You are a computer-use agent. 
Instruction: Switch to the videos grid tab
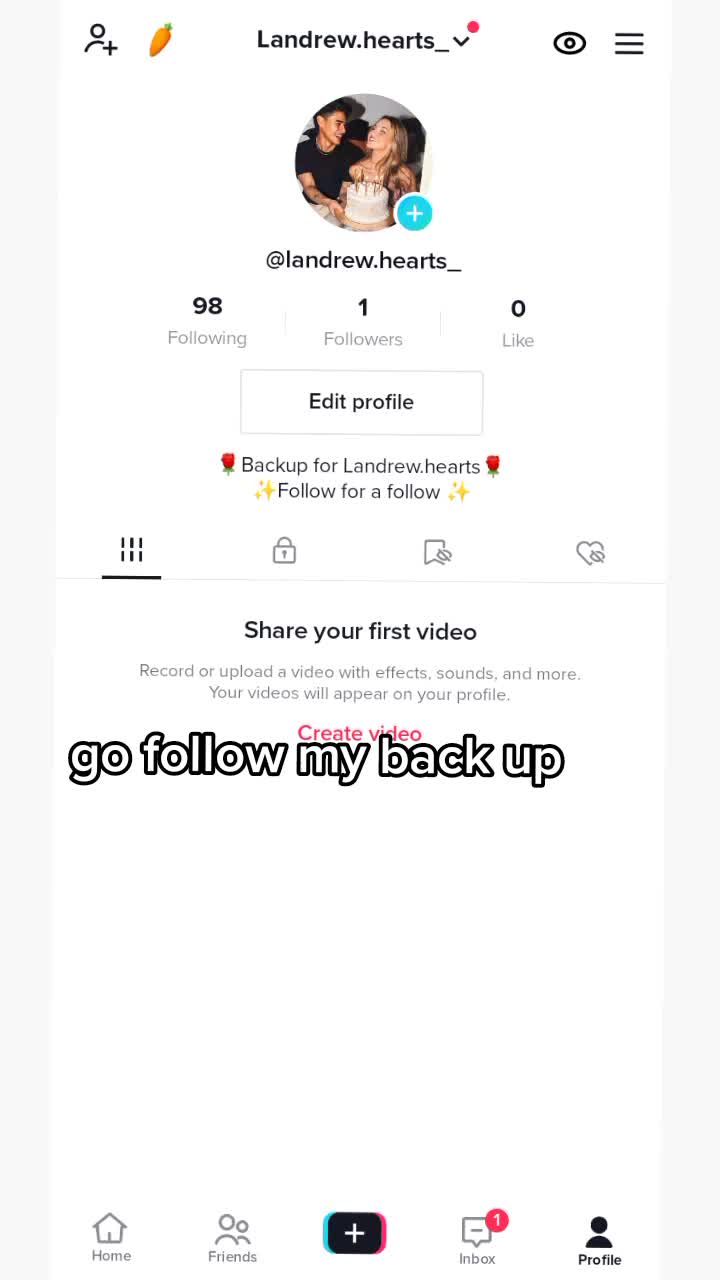(x=131, y=550)
